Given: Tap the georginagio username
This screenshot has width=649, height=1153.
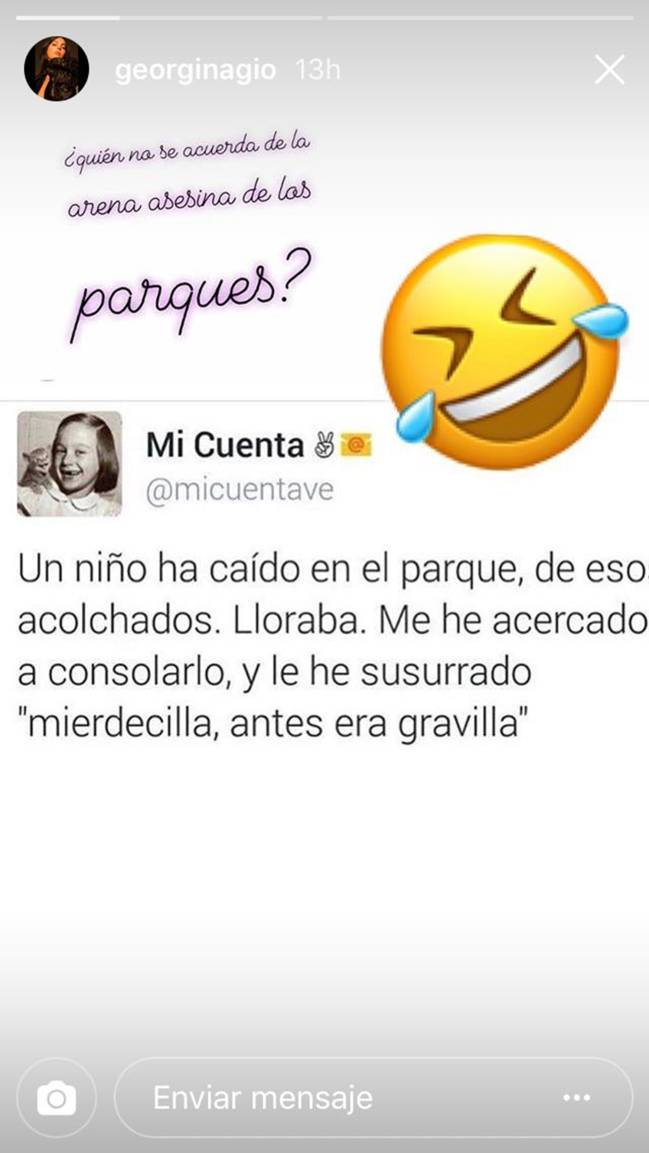Looking at the screenshot, I should coord(195,71).
